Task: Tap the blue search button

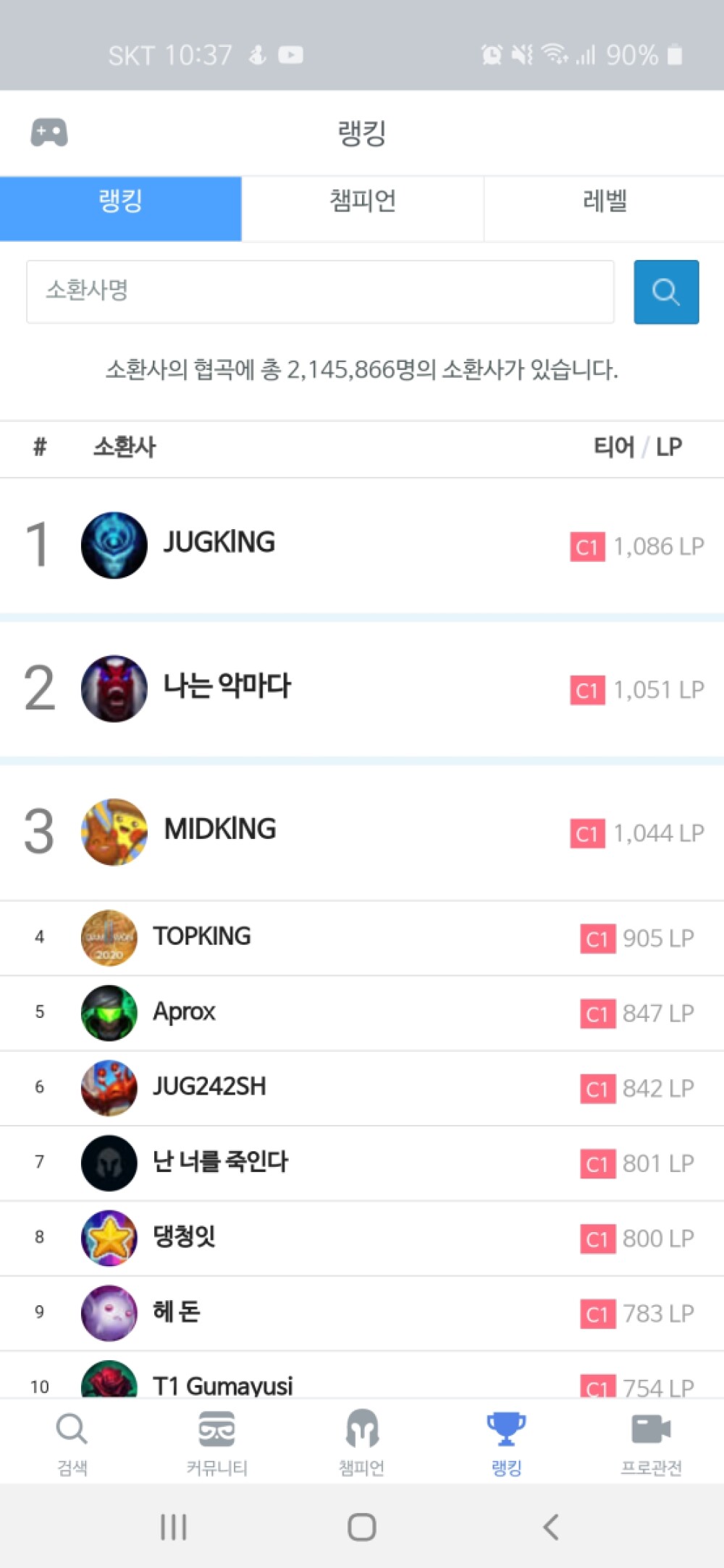Action: click(x=666, y=292)
